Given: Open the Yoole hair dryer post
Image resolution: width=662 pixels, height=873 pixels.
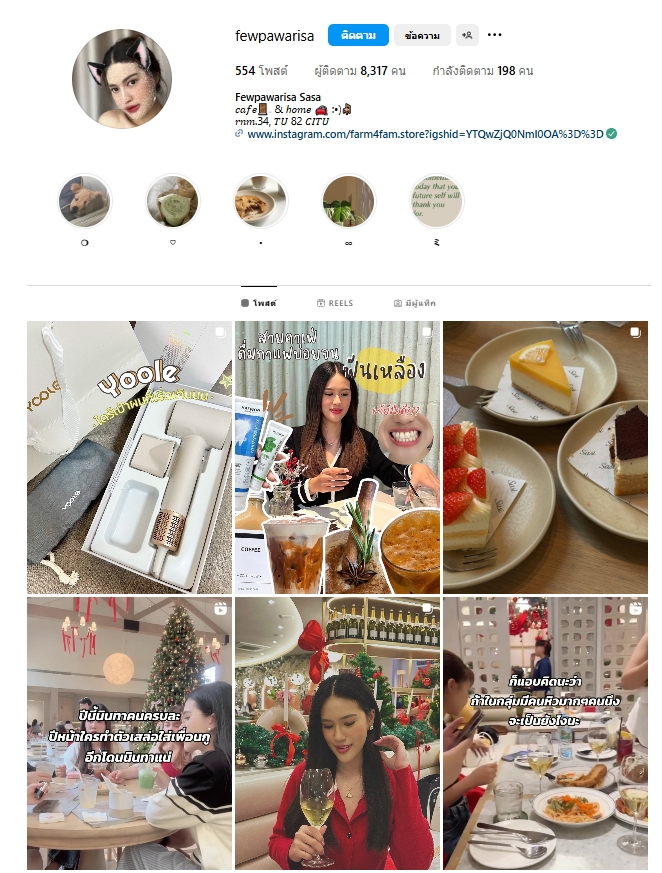Looking at the screenshot, I should pyautogui.click(x=127, y=456).
